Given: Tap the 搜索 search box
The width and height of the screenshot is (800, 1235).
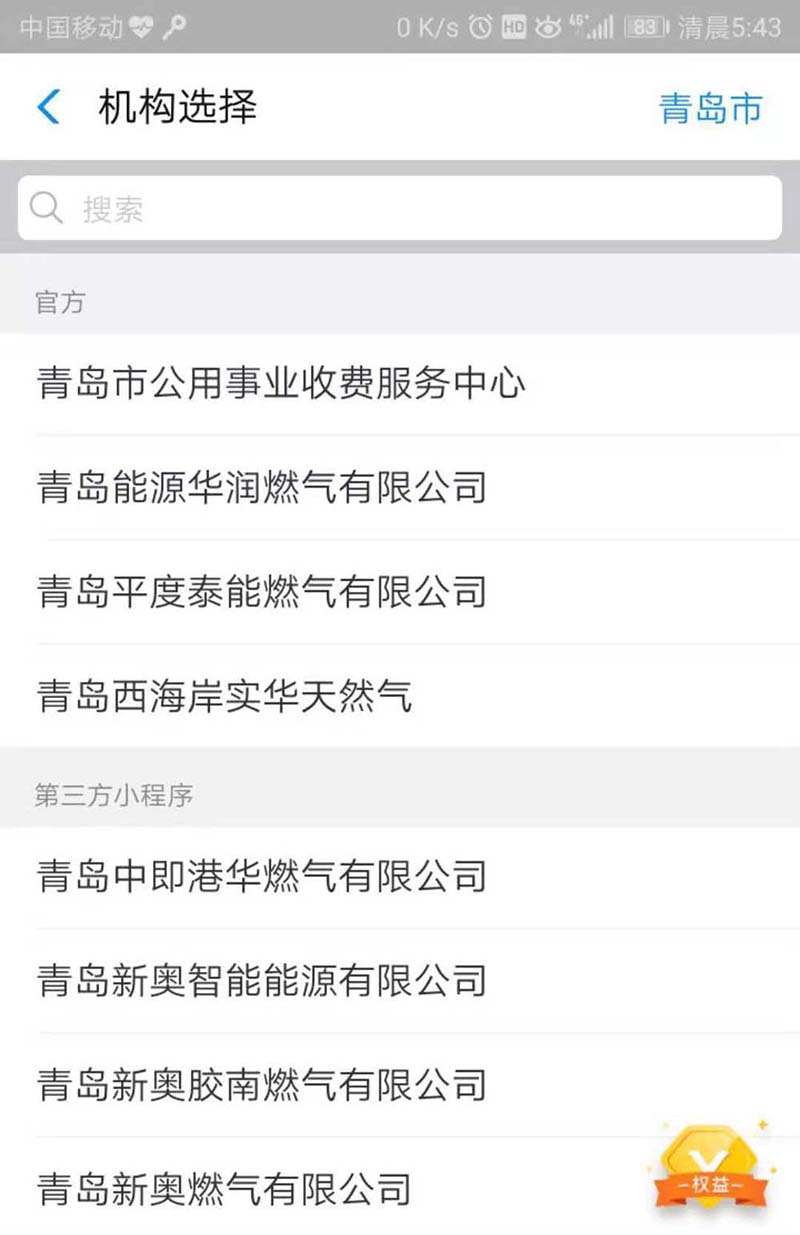Looking at the screenshot, I should click(400, 208).
